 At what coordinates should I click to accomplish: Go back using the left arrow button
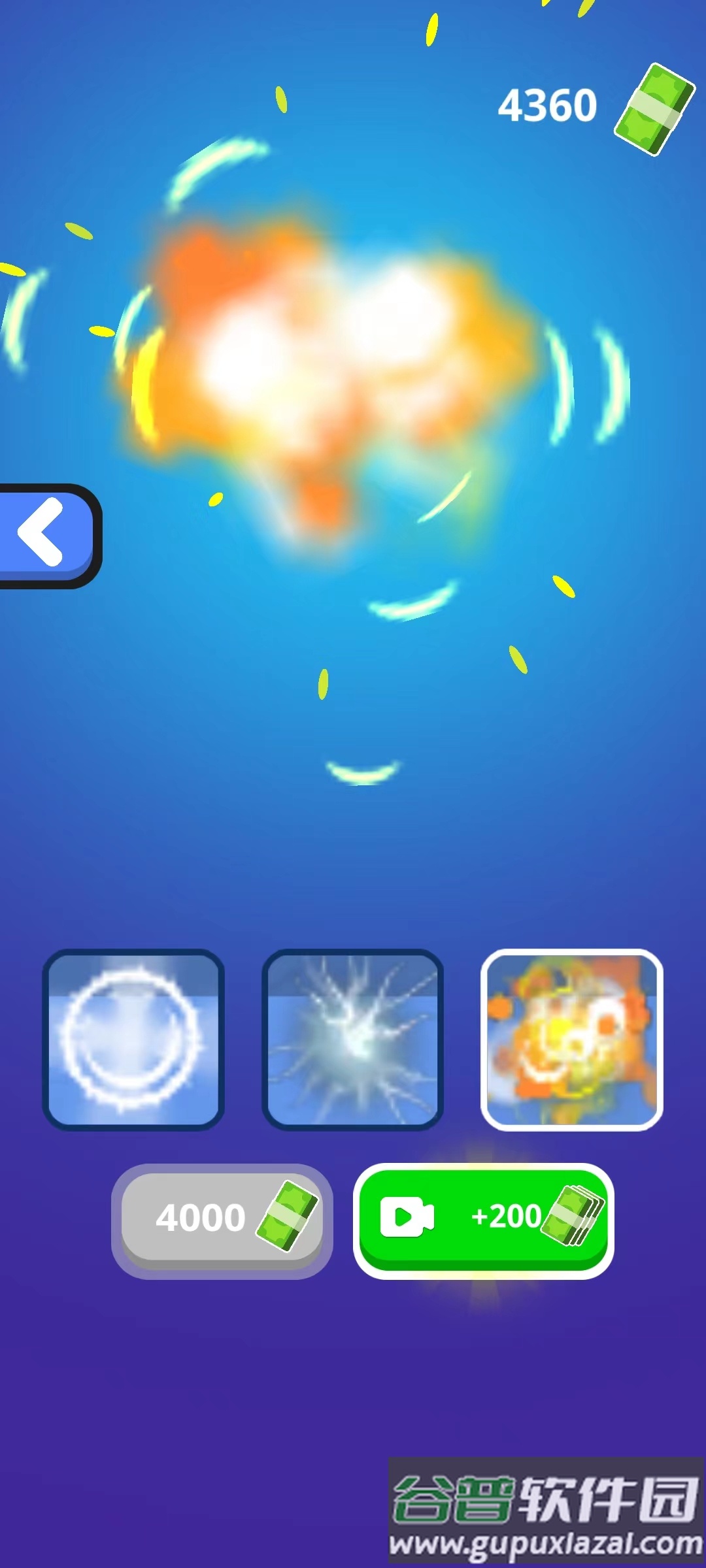click(x=44, y=534)
